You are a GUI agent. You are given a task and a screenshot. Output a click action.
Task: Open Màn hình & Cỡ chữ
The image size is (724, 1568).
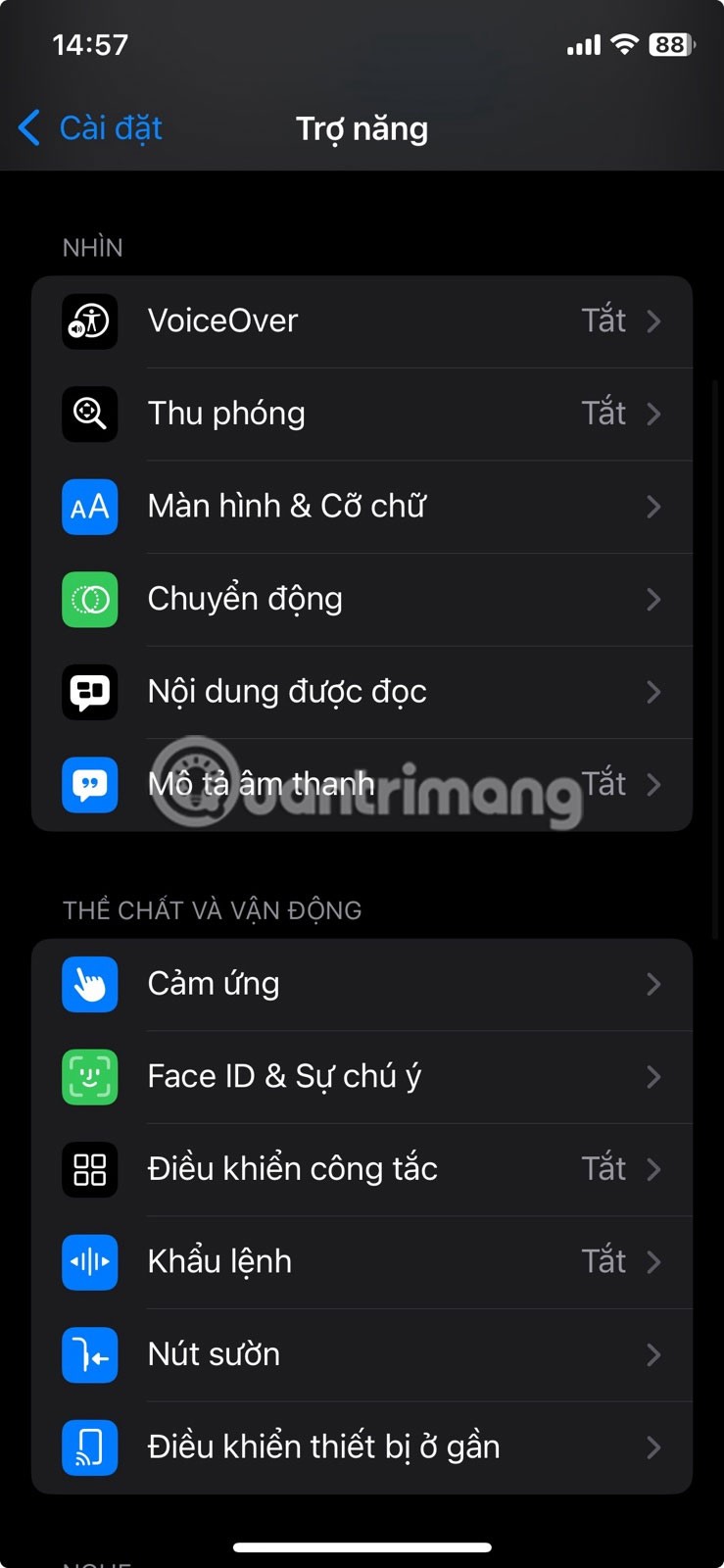[362, 507]
